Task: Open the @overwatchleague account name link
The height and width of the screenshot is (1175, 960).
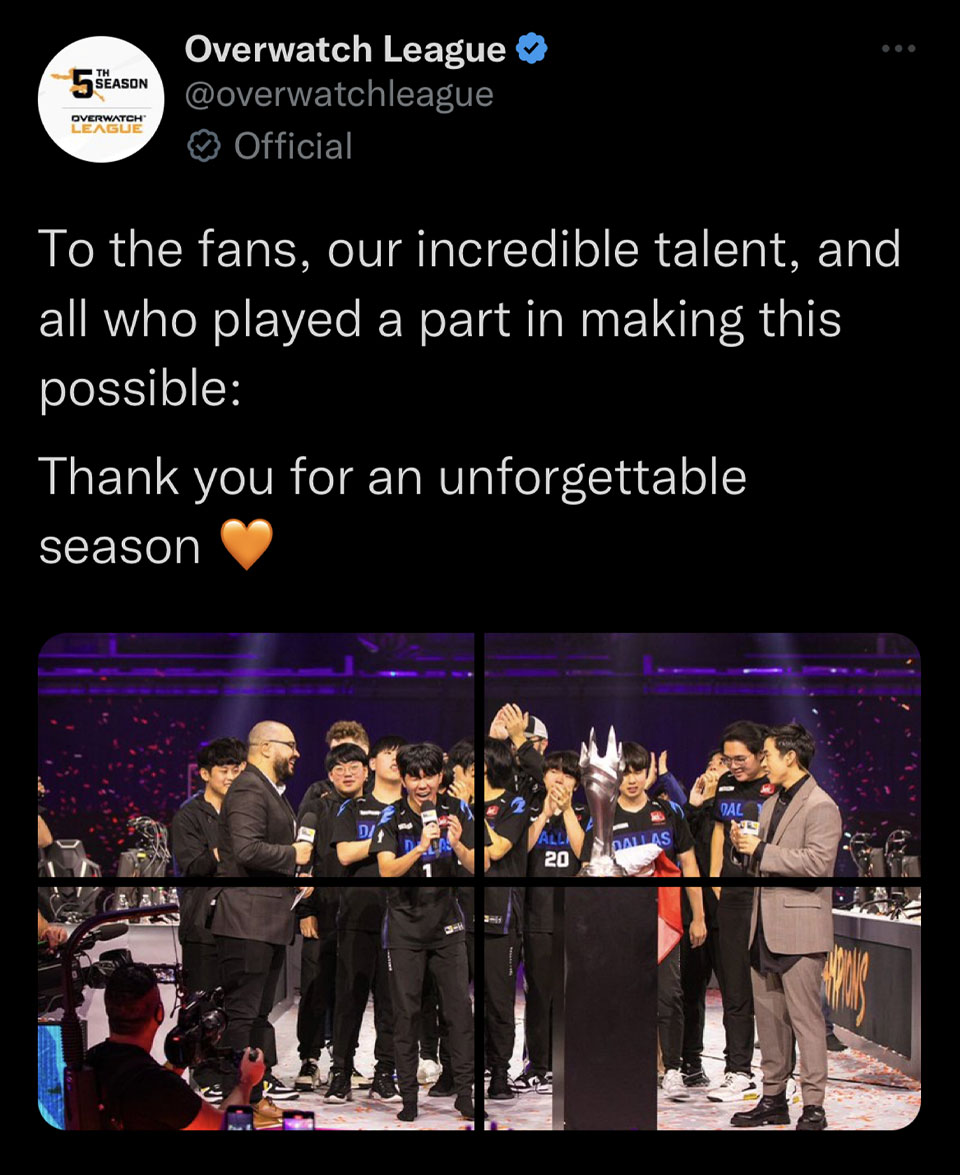Action: pyautogui.click(x=339, y=95)
